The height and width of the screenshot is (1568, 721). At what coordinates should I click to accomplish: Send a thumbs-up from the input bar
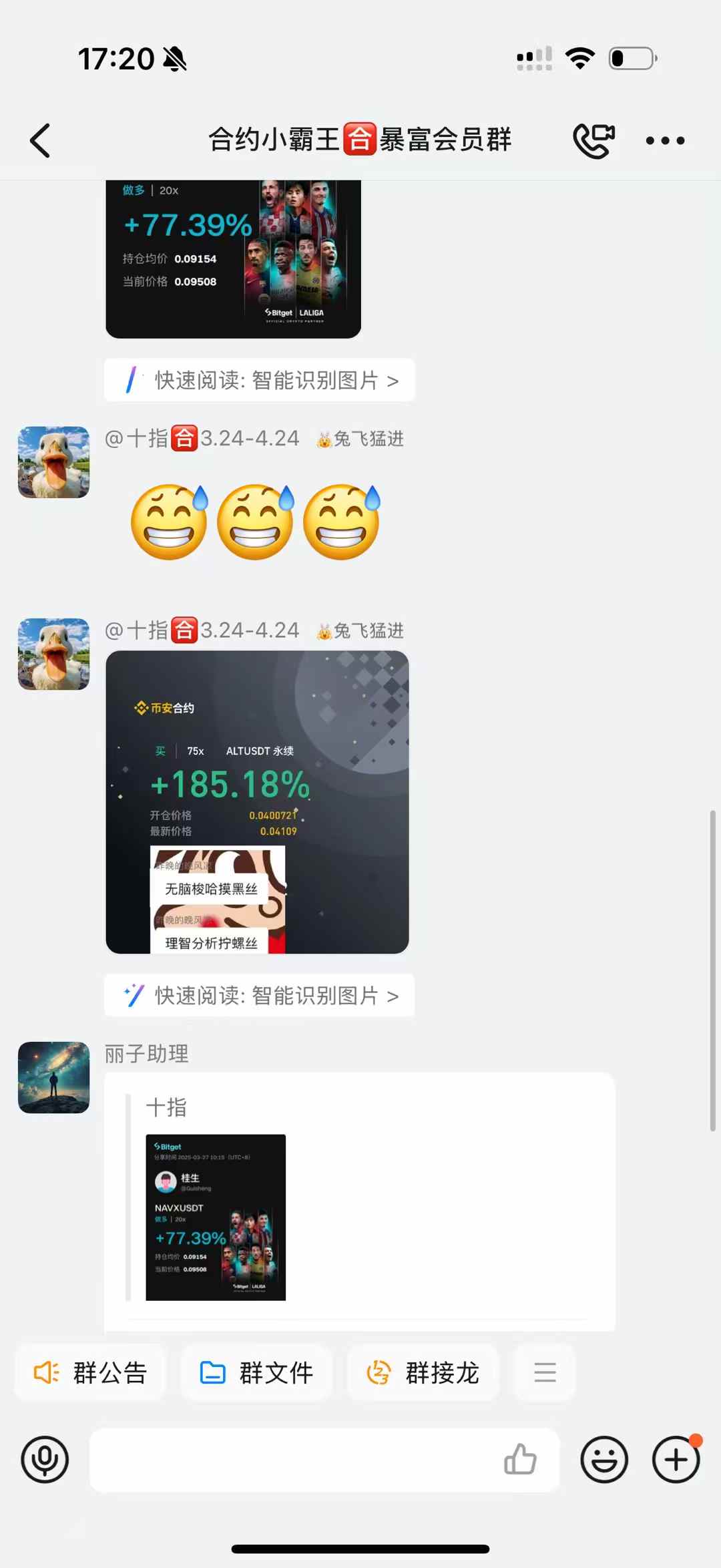[x=520, y=1460]
